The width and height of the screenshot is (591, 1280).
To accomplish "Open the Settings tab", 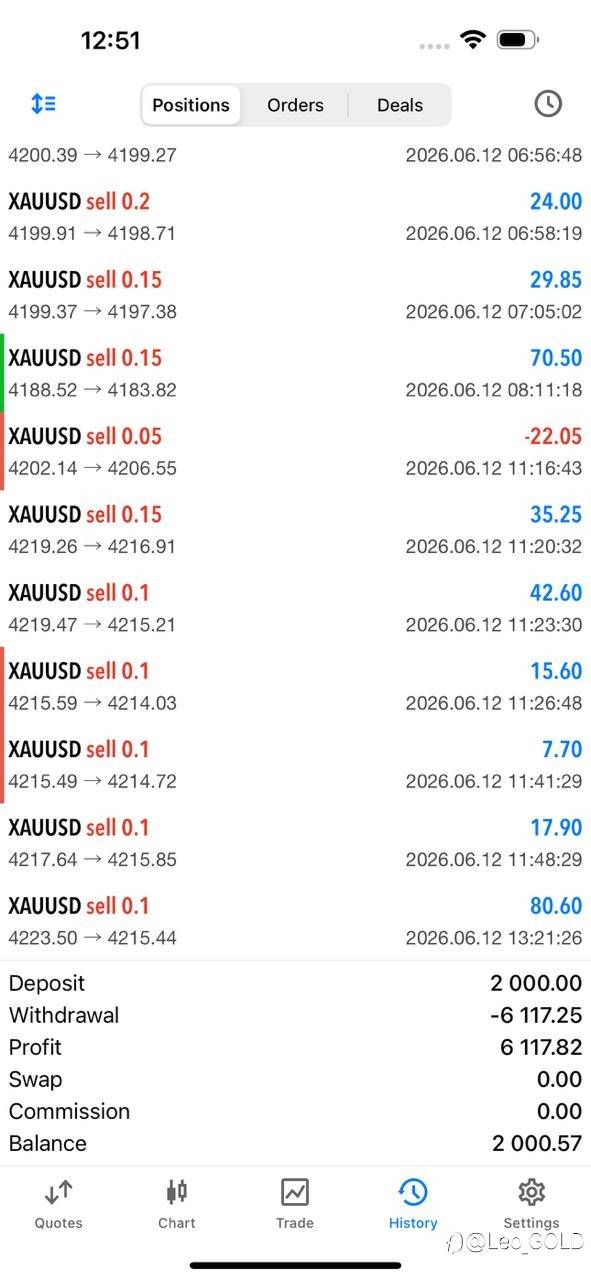I will [x=531, y=1203].
